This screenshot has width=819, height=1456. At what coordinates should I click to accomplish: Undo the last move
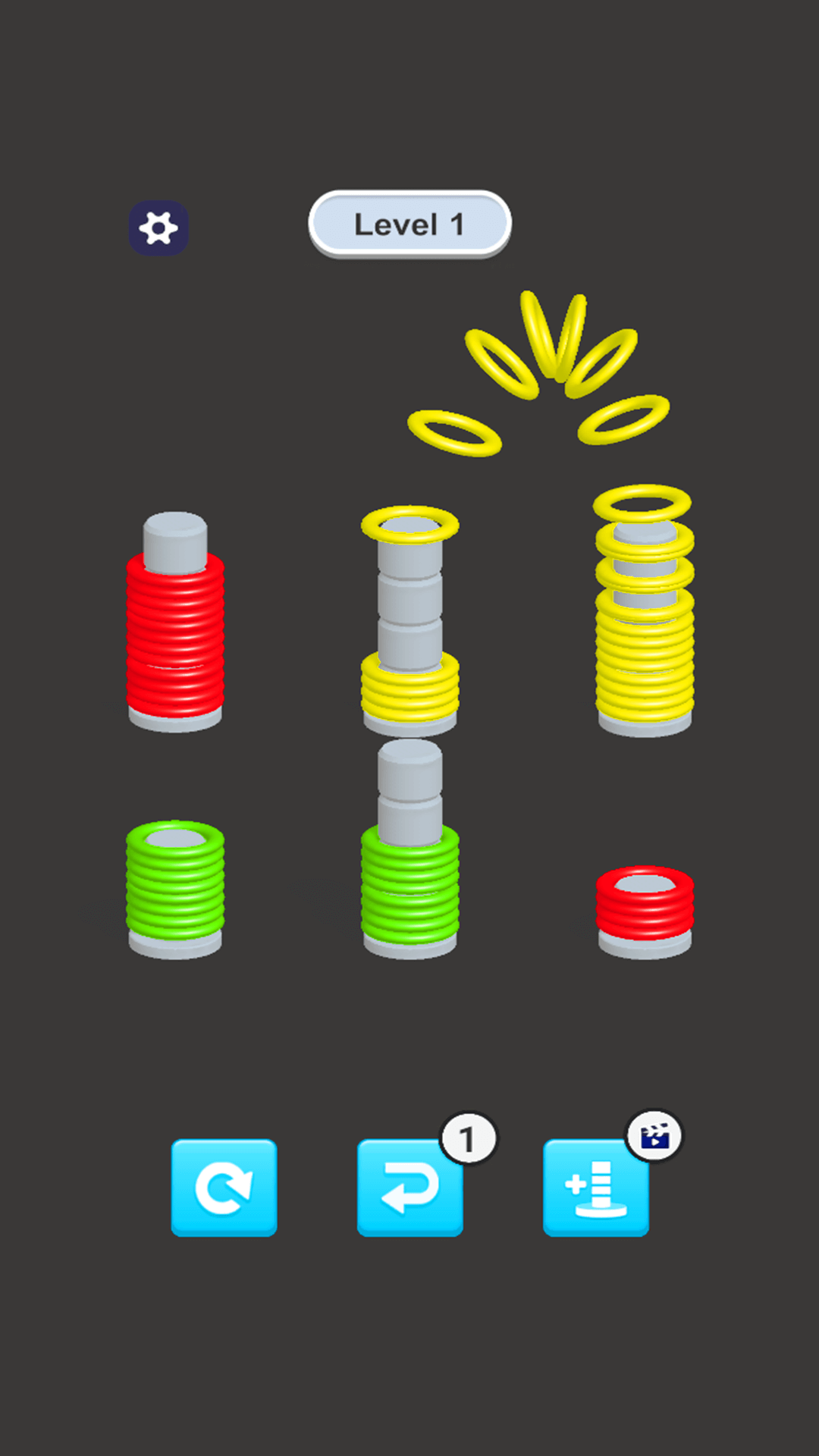click(409, 1188)
